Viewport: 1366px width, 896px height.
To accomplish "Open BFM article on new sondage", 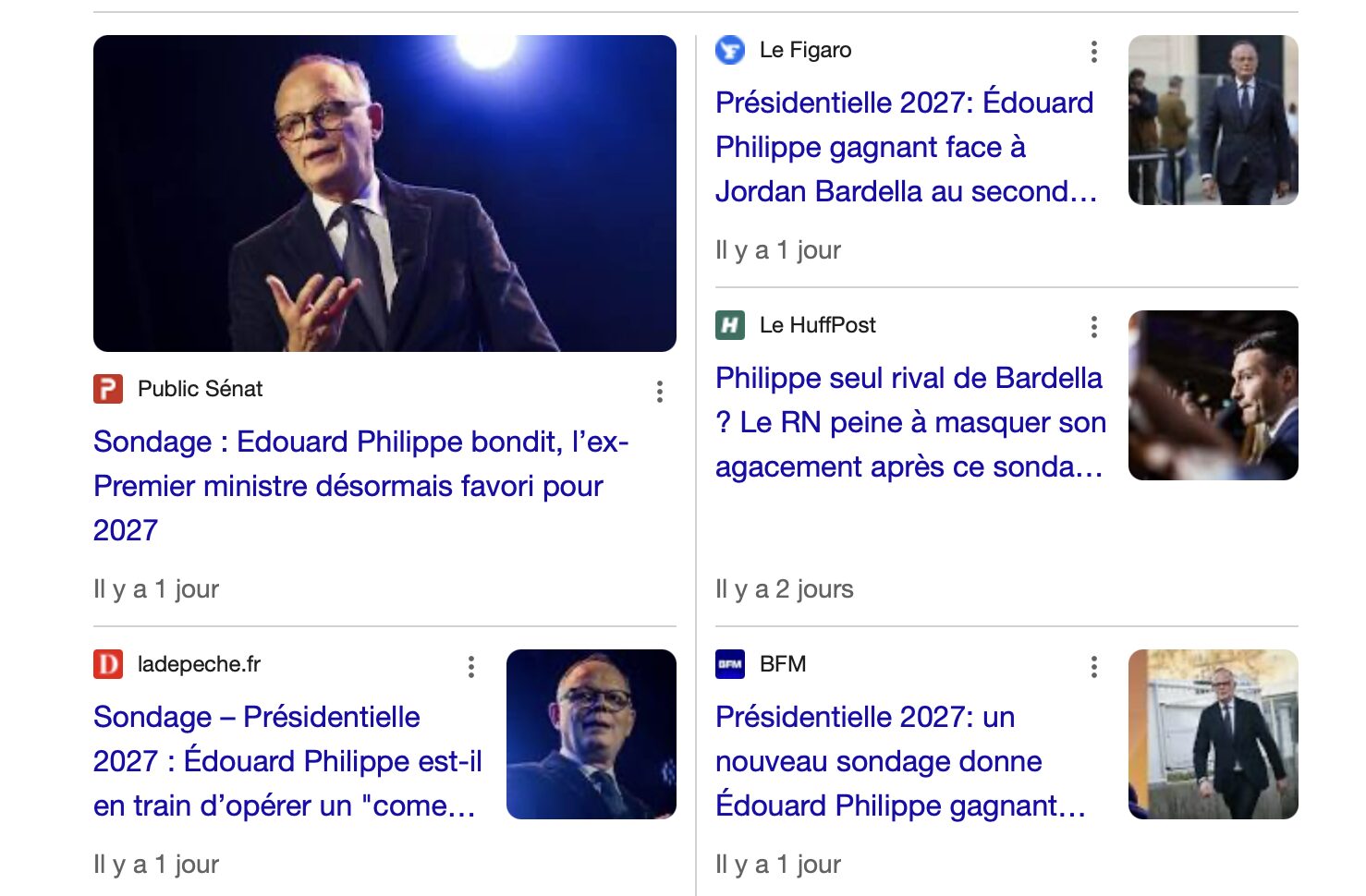I will coord(900,761).
